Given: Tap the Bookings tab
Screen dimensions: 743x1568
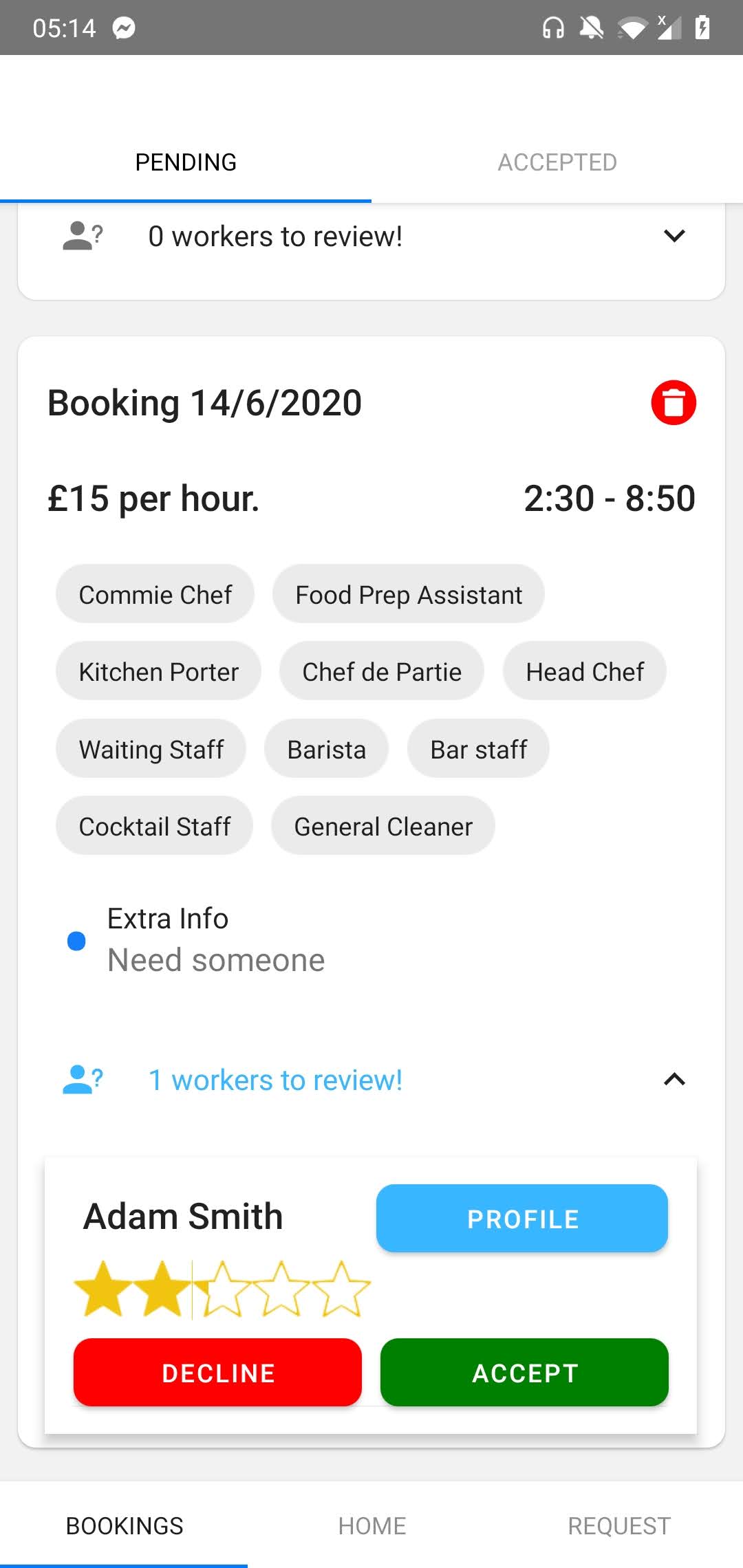Looking at the screenshot, I should coord(124,1525).
